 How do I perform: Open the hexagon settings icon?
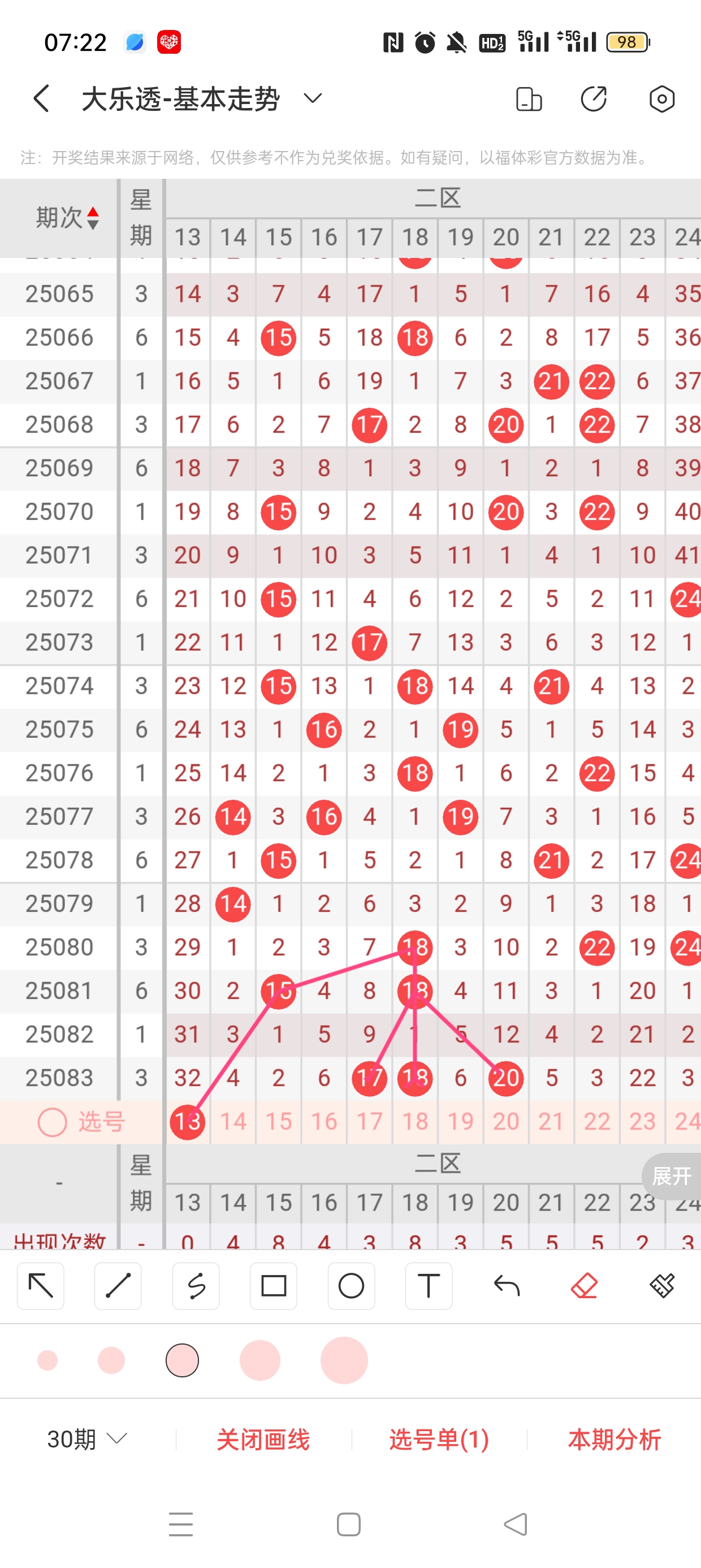pyautogui.click(x=661, y=98)
